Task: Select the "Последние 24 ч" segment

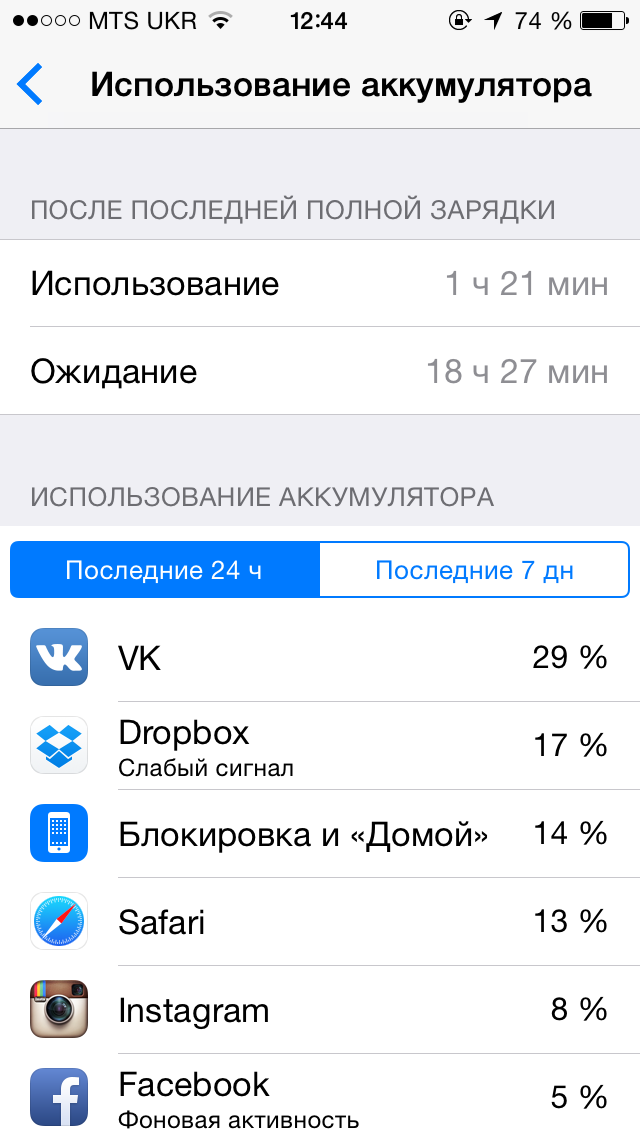Action: tap(164, 570)
